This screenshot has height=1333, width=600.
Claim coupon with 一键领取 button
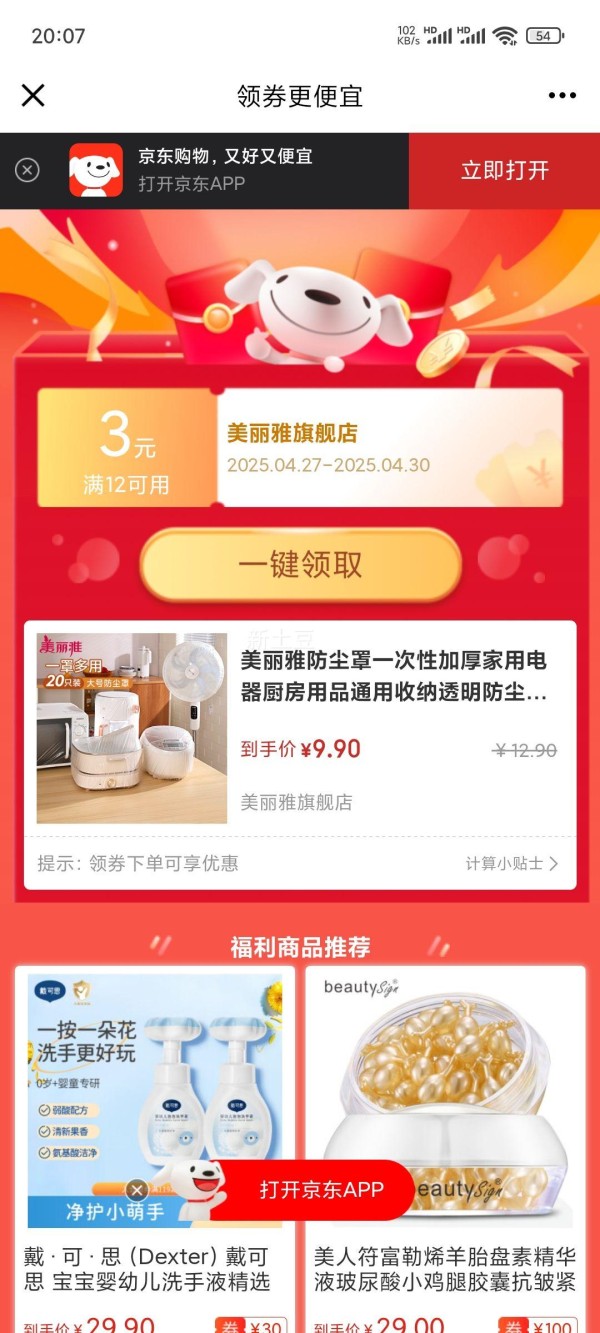pyautogui.click(x=300, y=565)
